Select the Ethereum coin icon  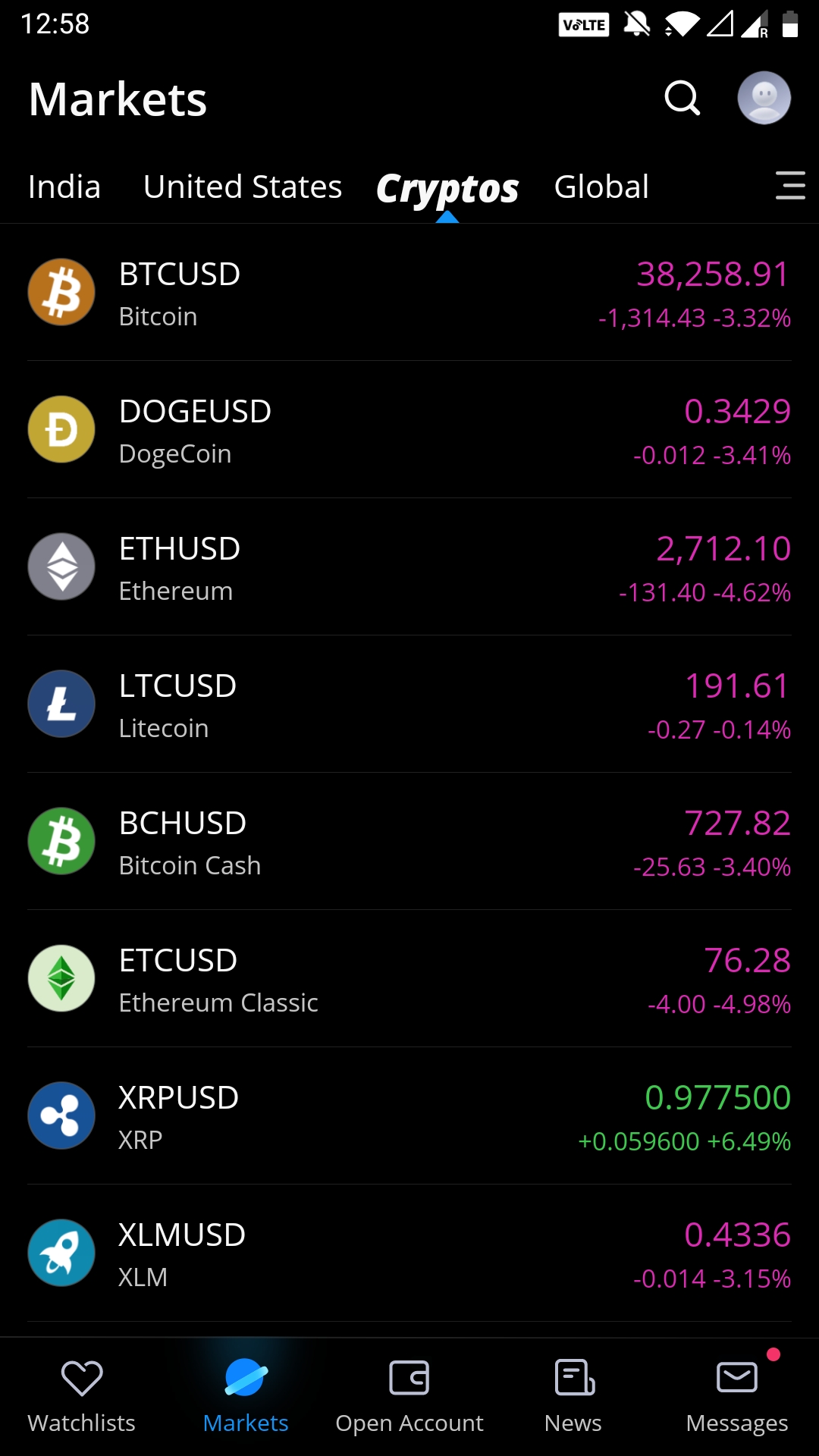point(61,566)
